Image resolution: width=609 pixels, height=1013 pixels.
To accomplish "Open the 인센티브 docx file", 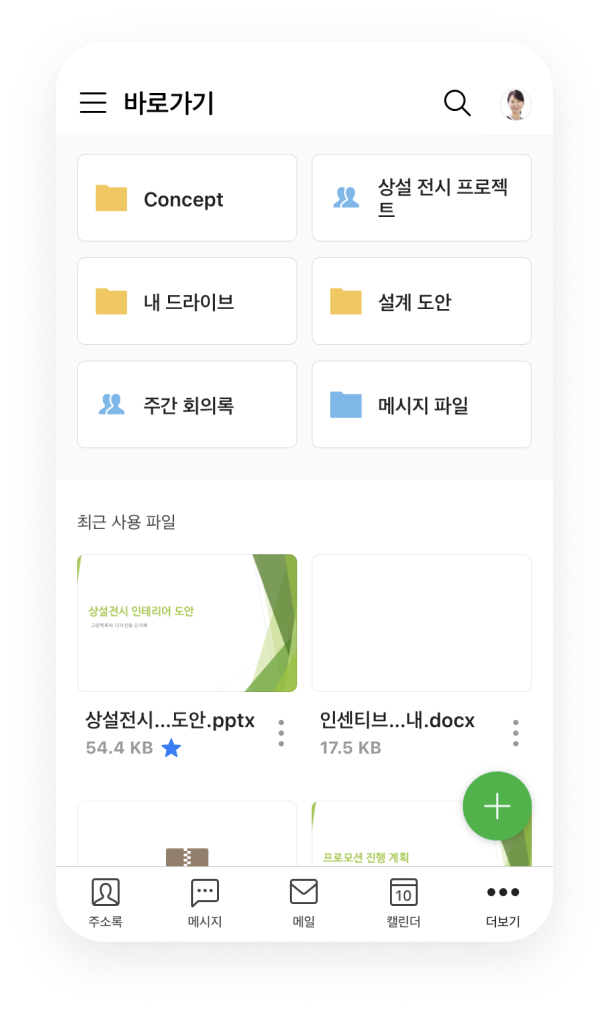I will coord(421,623).
